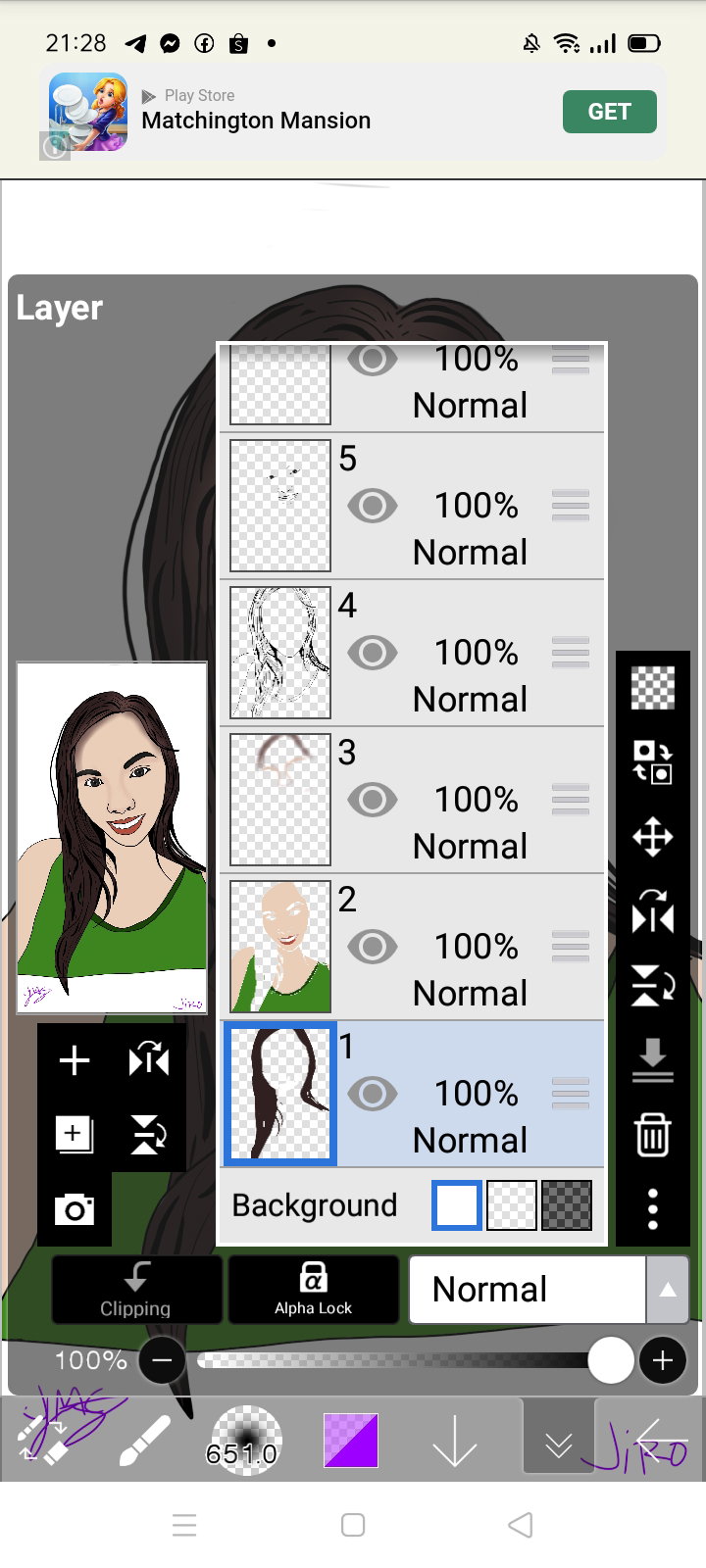Toggle visibility of layer 3
Screen dimensions: 706x1568
click(372, 800)
